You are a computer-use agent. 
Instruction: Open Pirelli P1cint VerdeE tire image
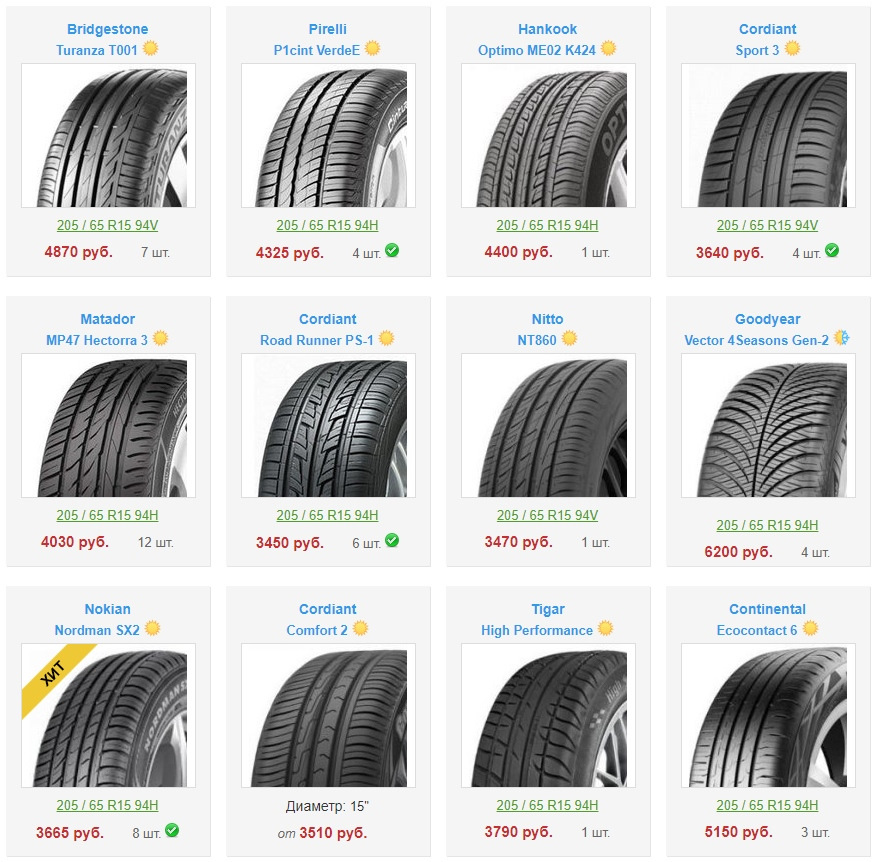(x=327, y=136)
